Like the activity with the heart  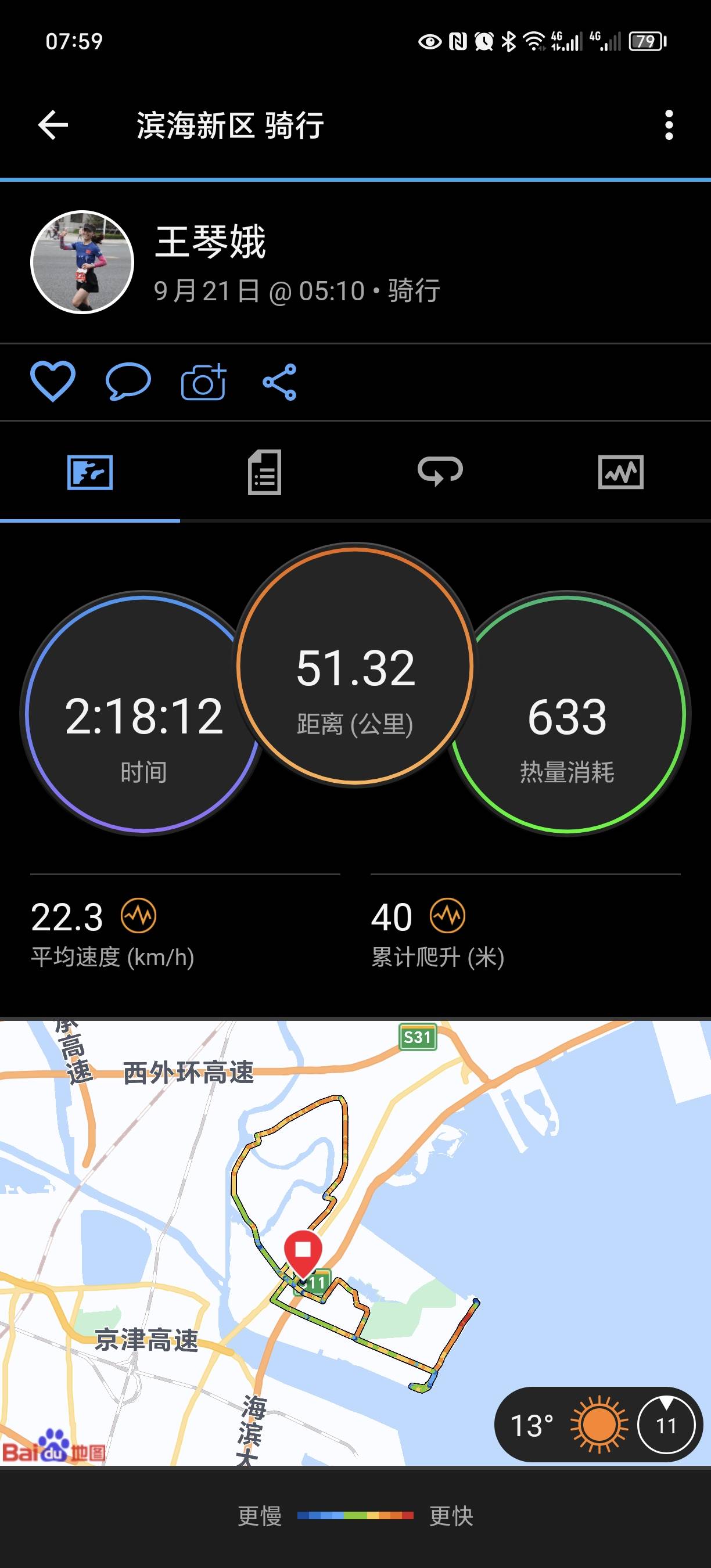53,382
